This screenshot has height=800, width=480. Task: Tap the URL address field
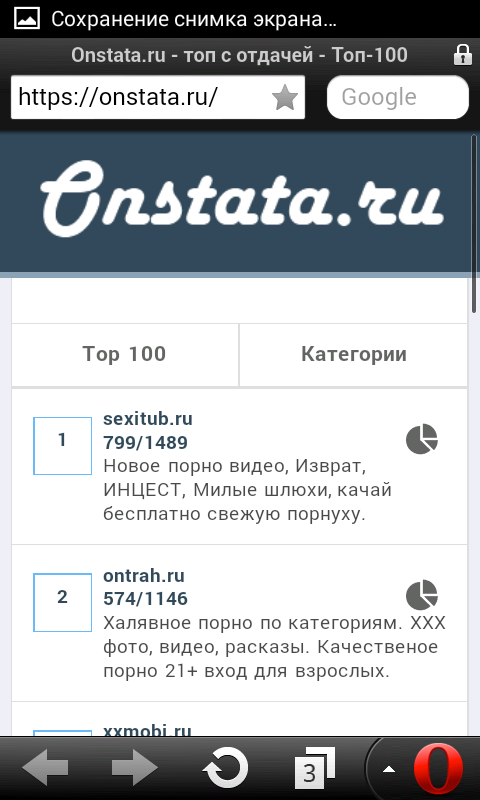click(158, 97)
